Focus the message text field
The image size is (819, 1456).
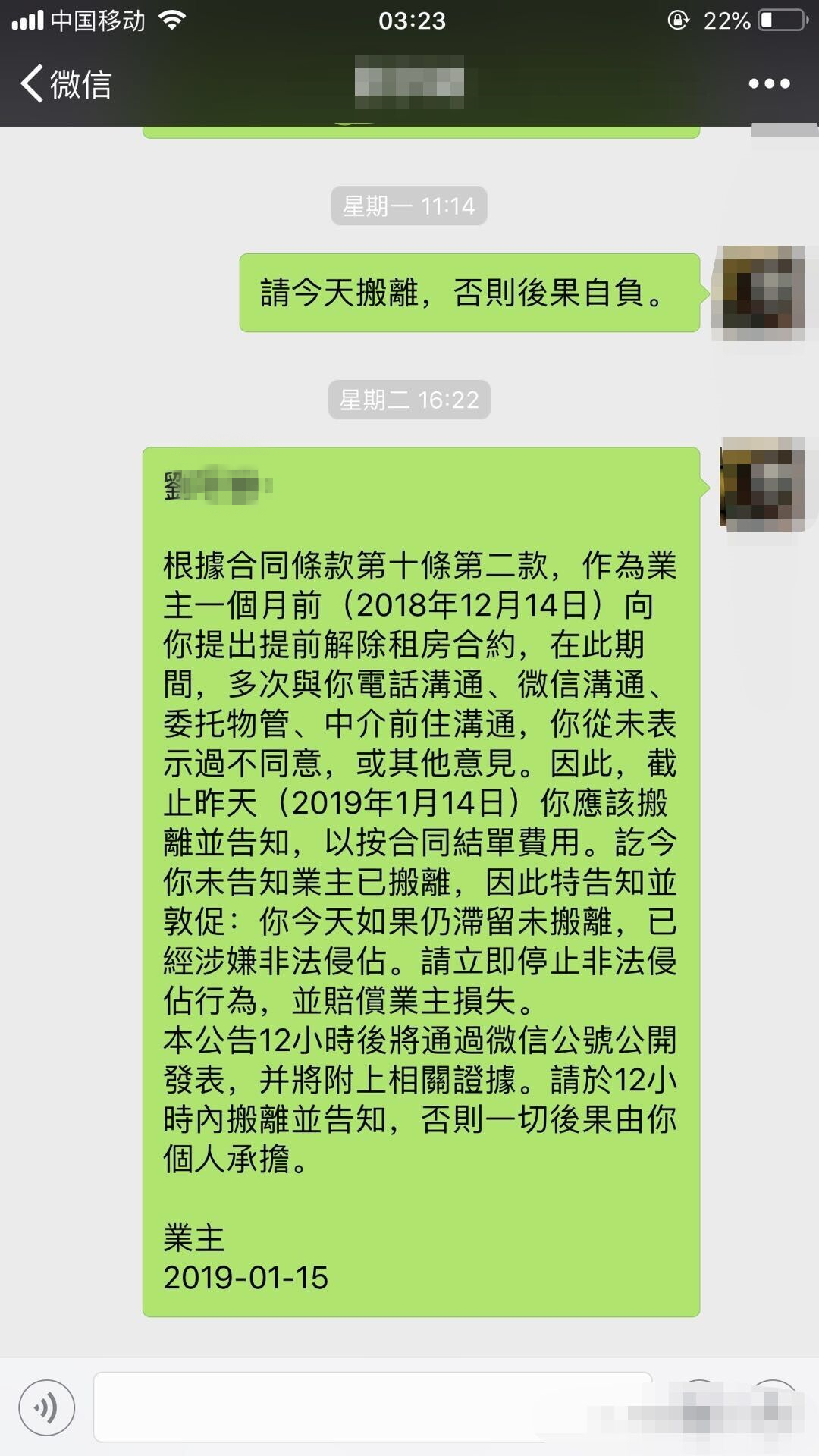tap(372, 1407)
